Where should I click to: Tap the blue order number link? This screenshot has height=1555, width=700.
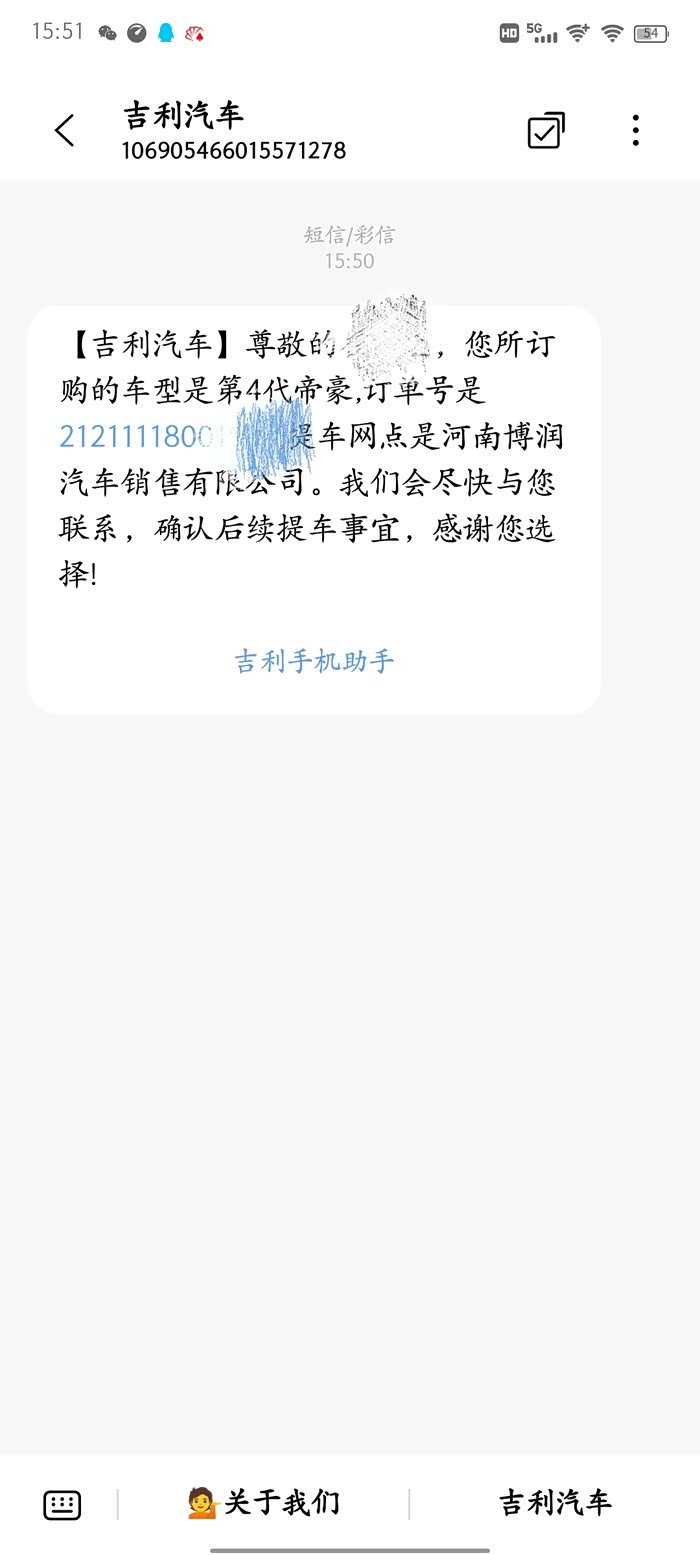pos(172,436)
